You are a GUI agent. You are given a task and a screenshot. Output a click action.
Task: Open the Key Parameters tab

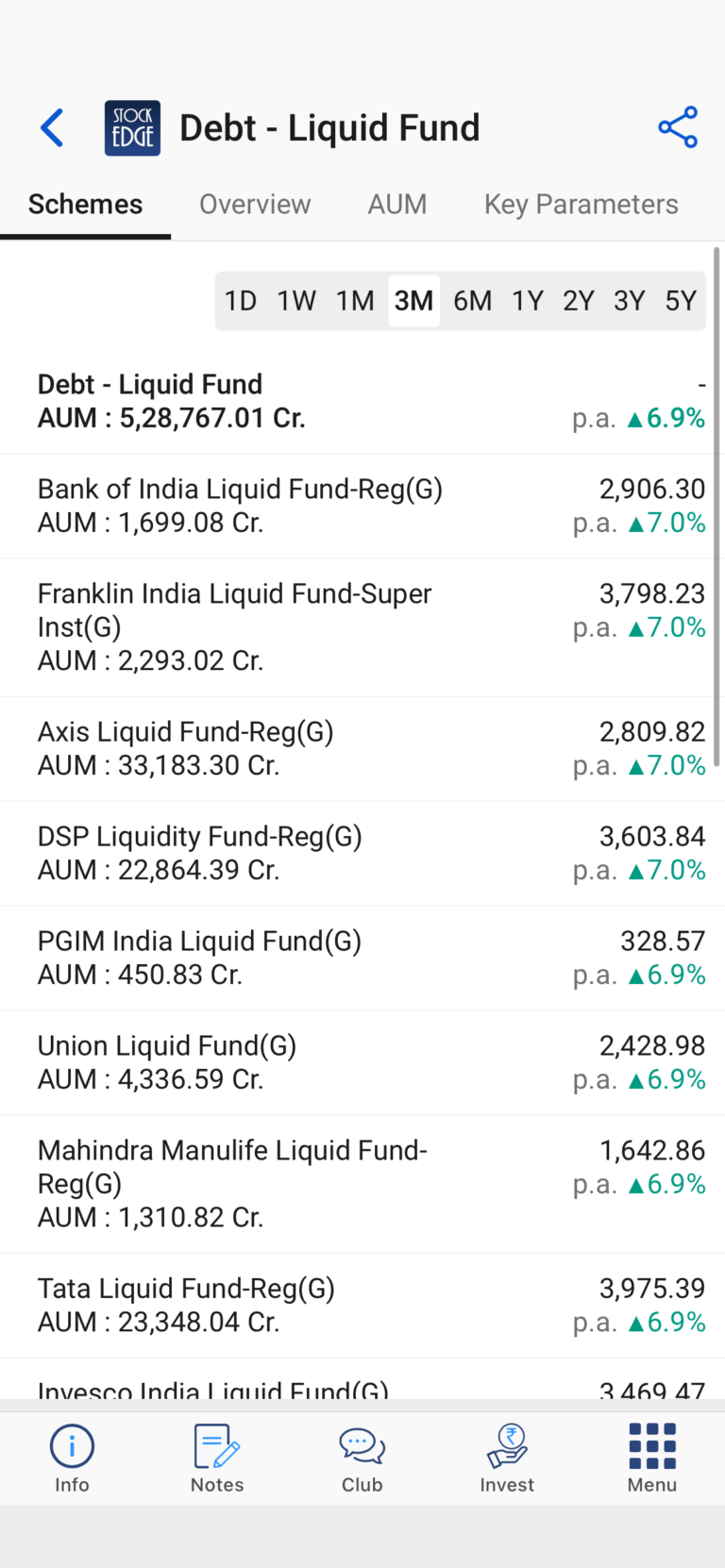tap(581, 204)
